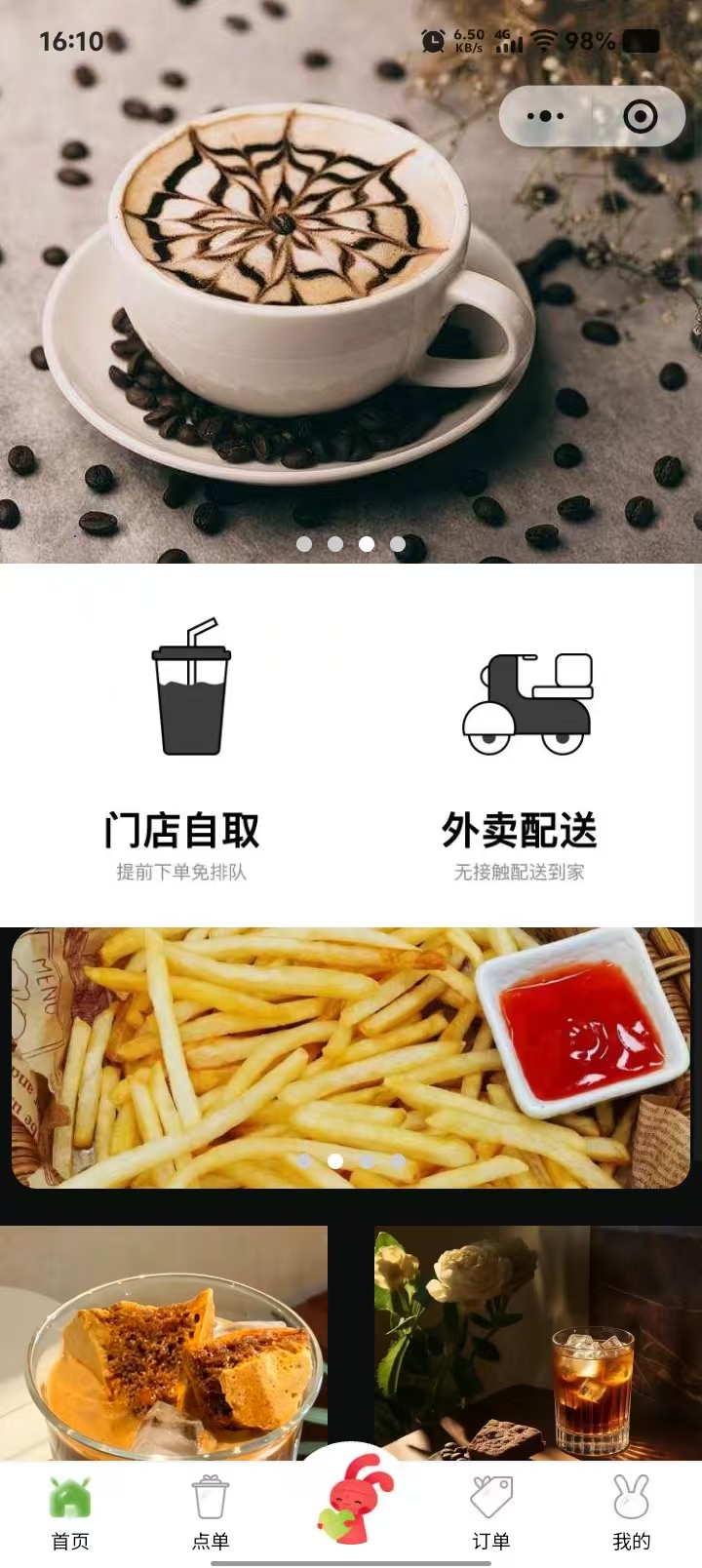Open the mini program more options menu
Screen dimensions: 702x1568
coord(545,117)
